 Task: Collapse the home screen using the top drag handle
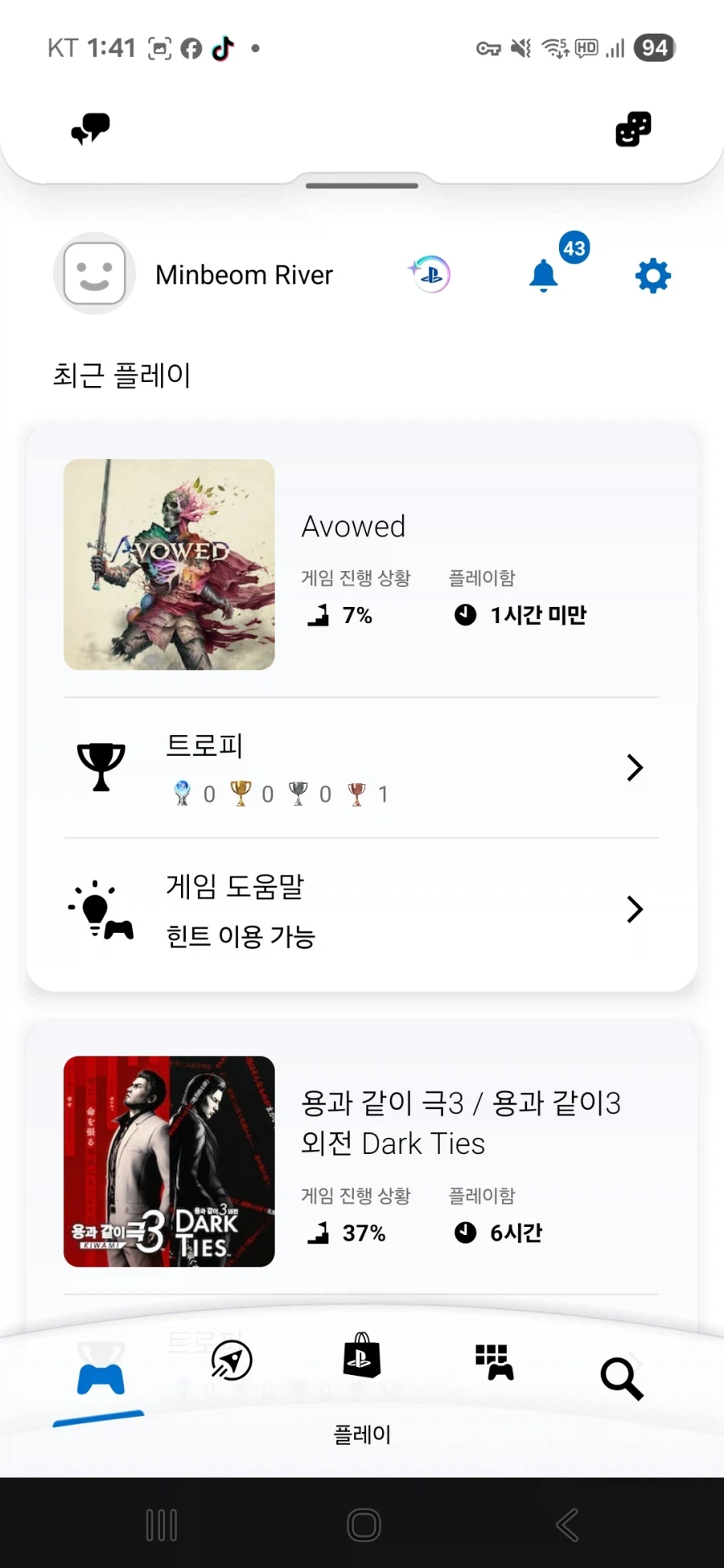coord(362,183)
